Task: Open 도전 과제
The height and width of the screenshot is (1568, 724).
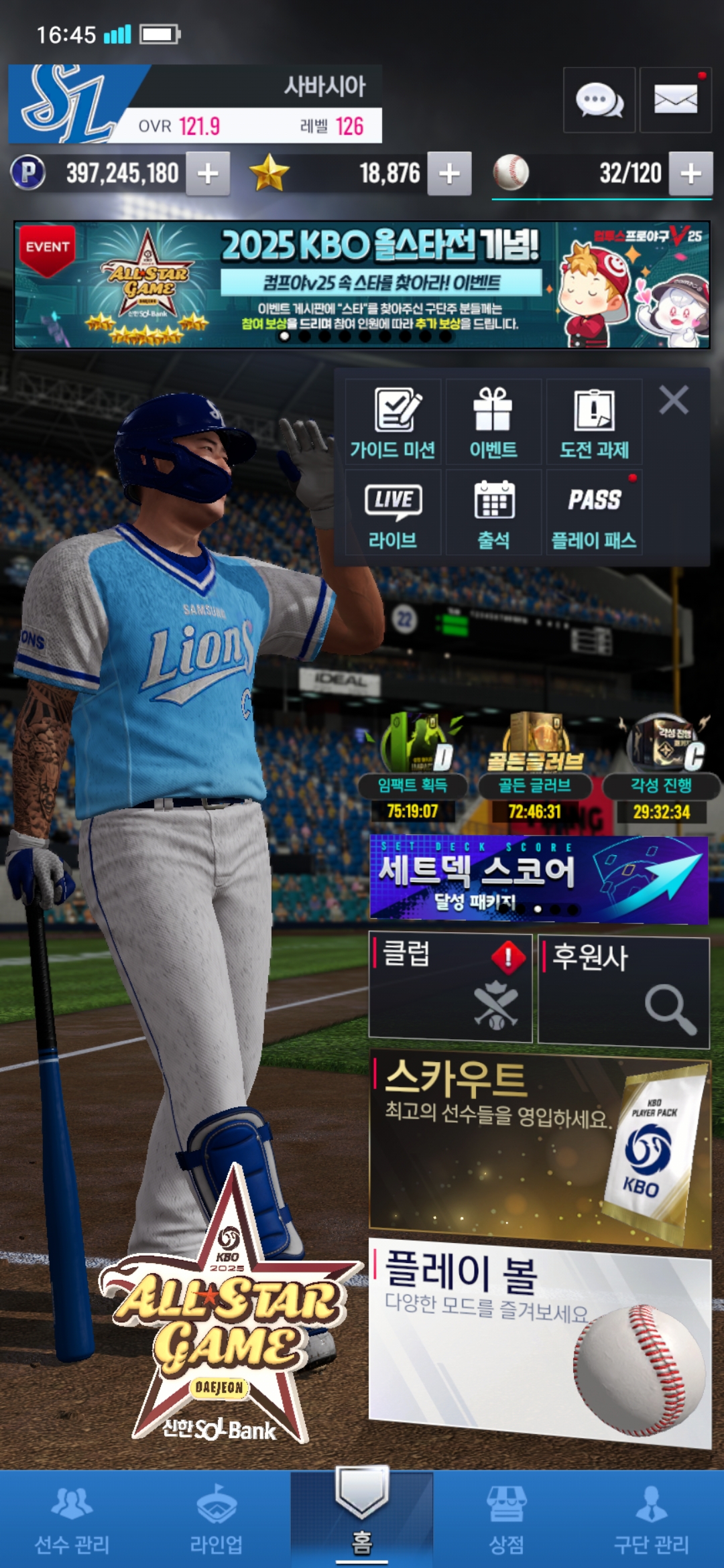Action: (x=594, y=422)
